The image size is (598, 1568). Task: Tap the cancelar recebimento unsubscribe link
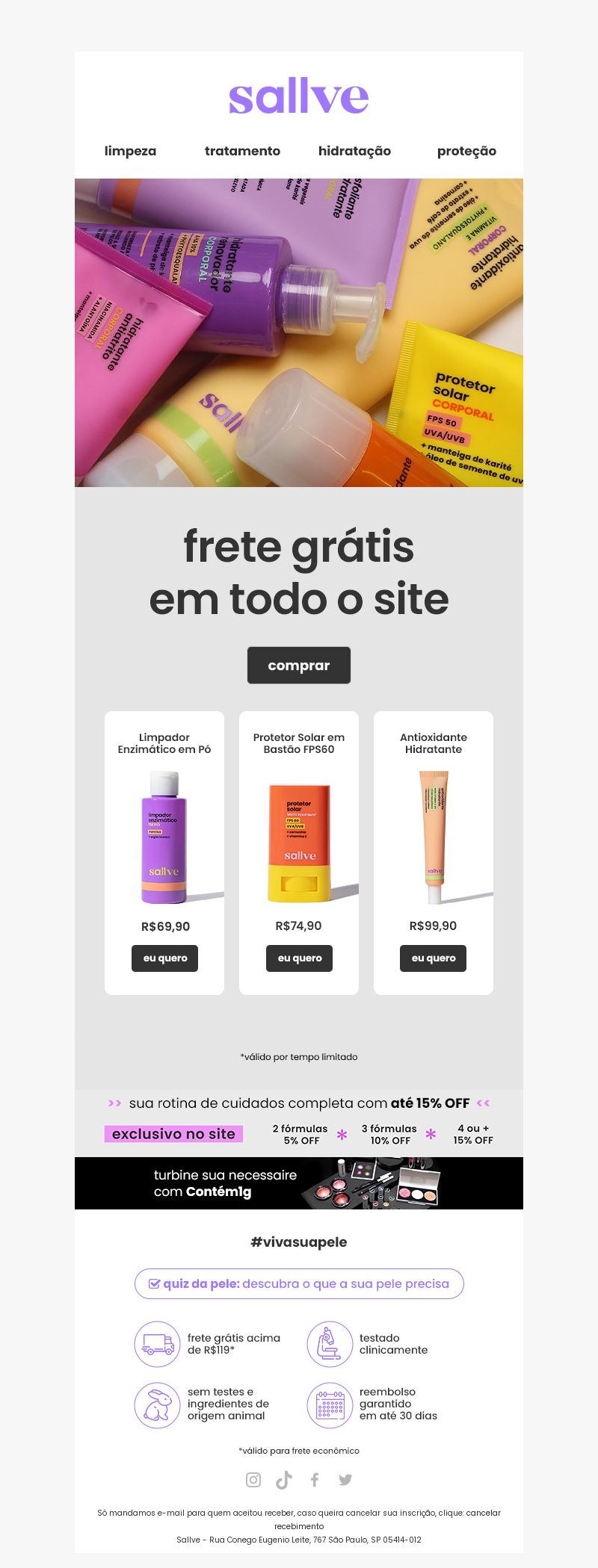coord(482,1513)
